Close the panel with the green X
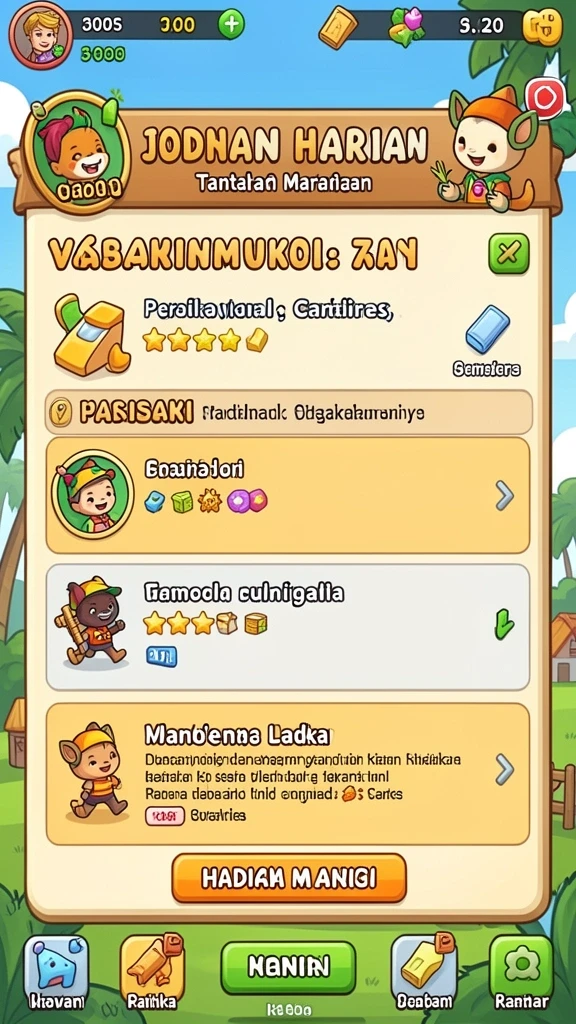 [x=509, y=253]
